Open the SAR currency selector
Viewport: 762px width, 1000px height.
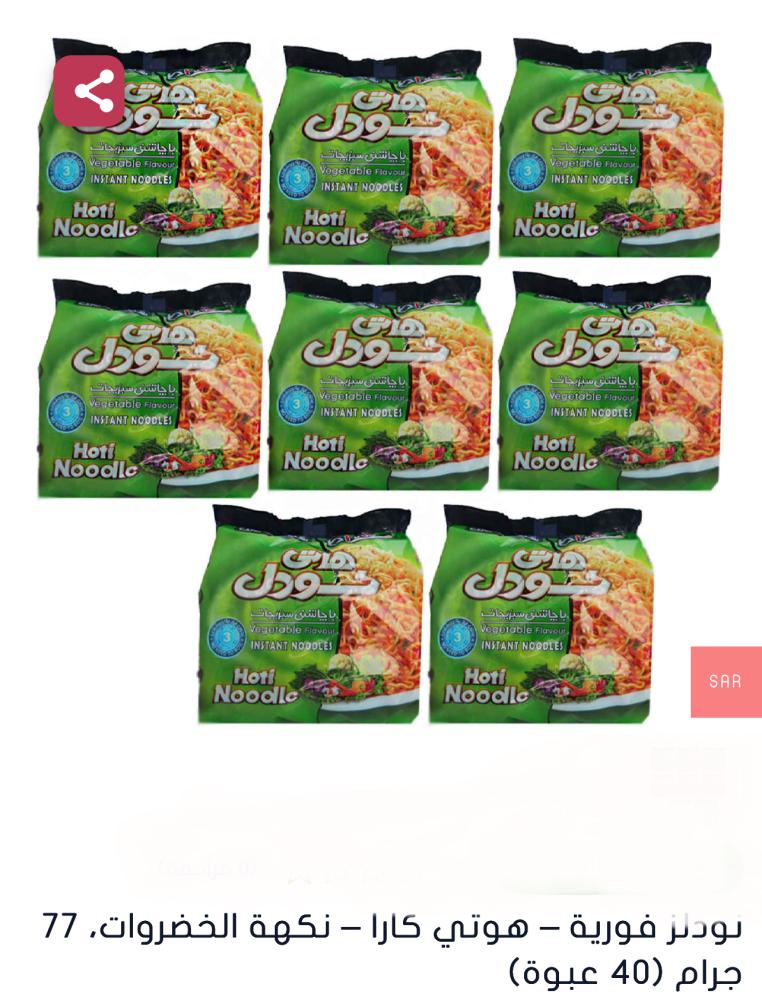coord(725,682)
